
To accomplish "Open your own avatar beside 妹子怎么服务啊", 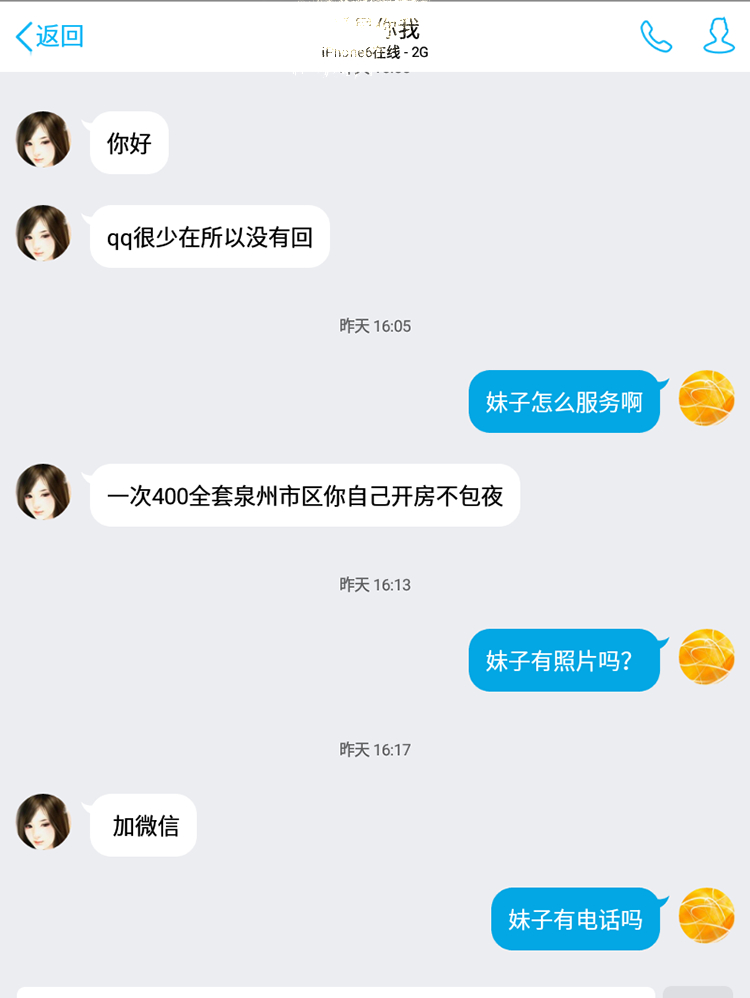I will pos(705,399).
